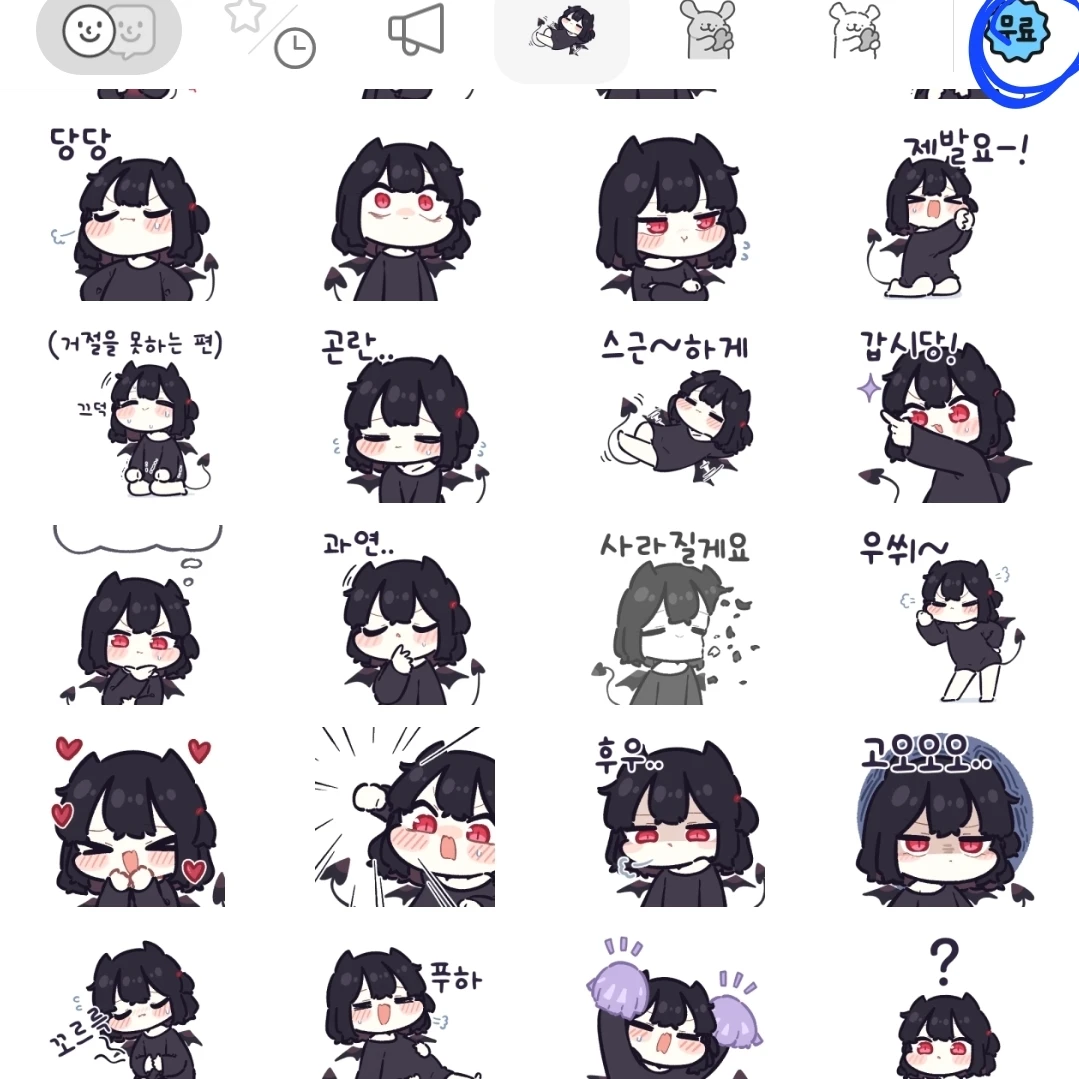Image resolution: width=1079 pixels, height=1079 pixels.
Task: Send the sticker with red hearts
Action: tap(135, 820)
